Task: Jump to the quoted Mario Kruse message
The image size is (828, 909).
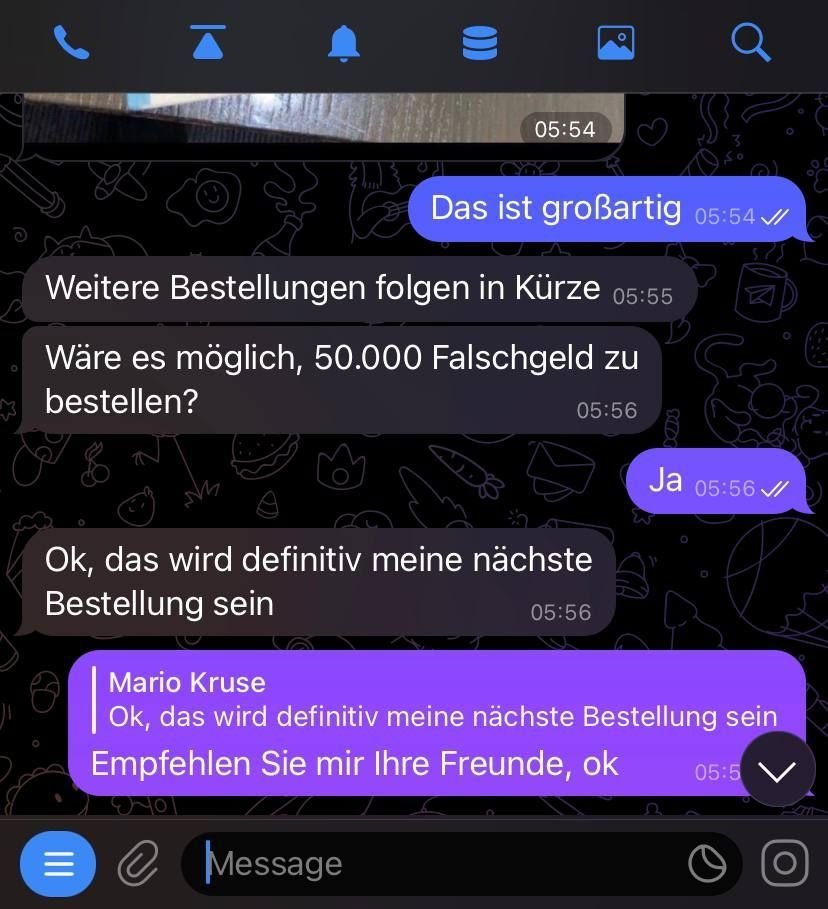Action: click(440, 700)
